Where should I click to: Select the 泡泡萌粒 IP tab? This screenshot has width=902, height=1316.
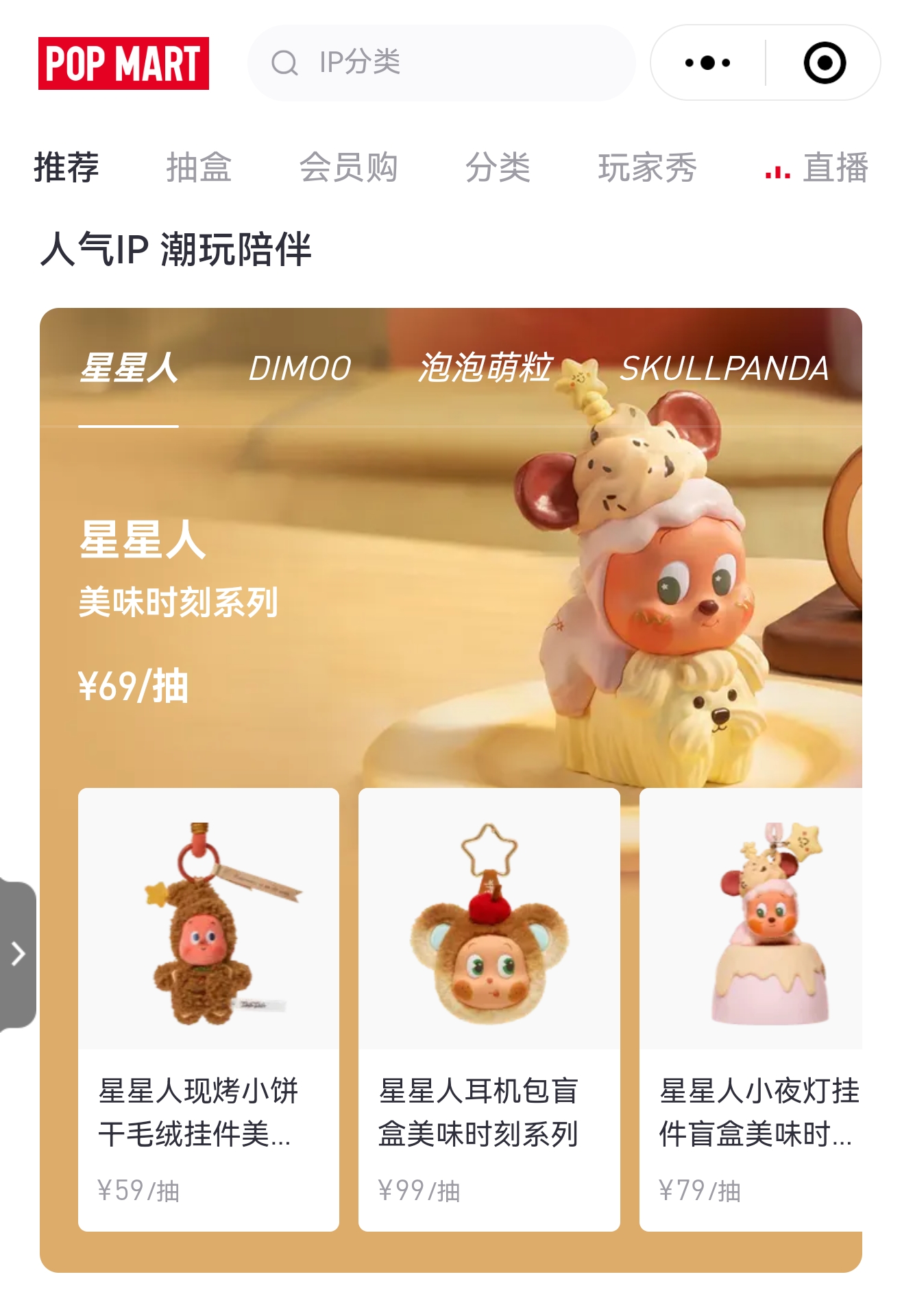[x=485, y=368]
